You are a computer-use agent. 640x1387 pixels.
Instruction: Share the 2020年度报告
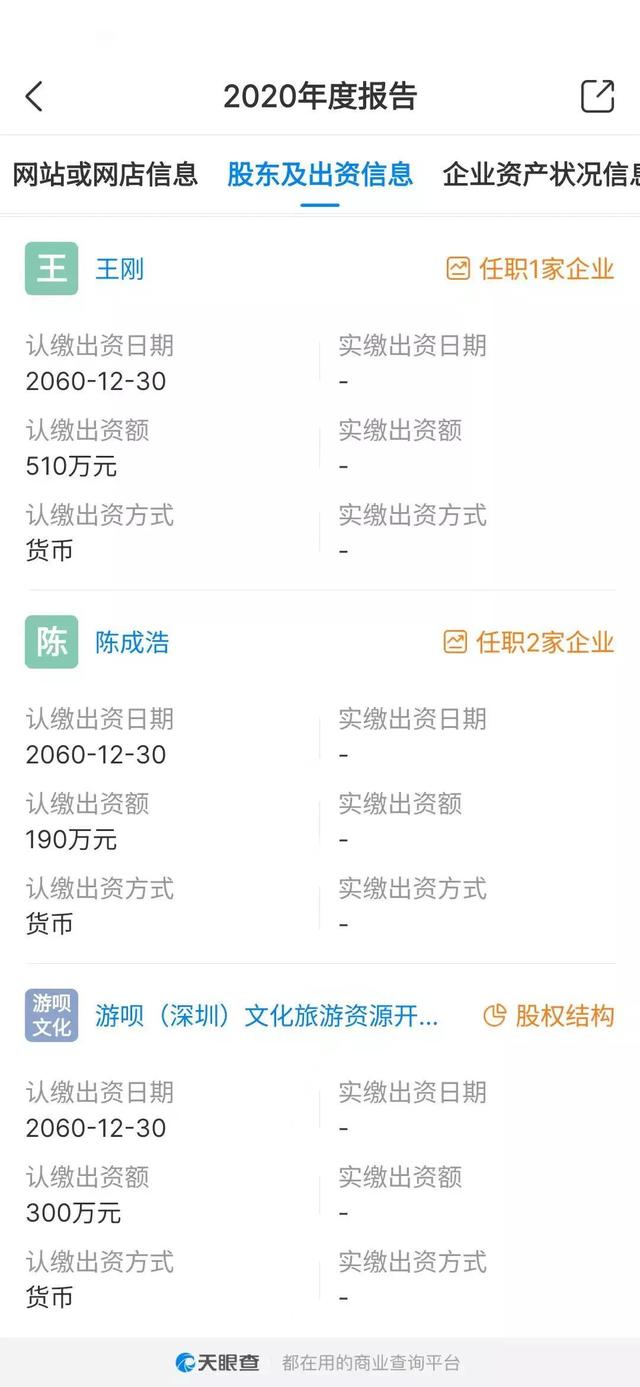tap(597, 96)
